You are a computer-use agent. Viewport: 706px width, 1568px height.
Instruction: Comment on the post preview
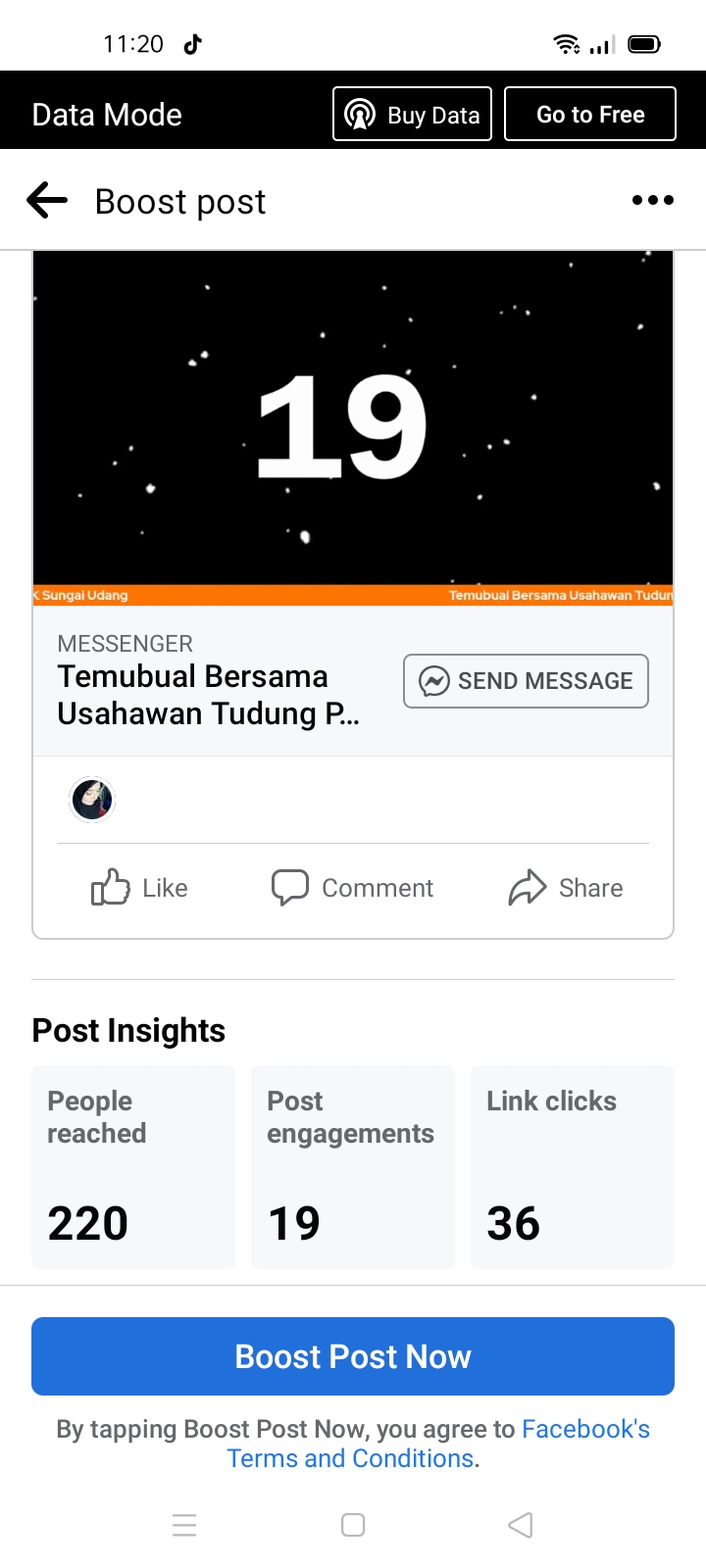pos(352,888)
